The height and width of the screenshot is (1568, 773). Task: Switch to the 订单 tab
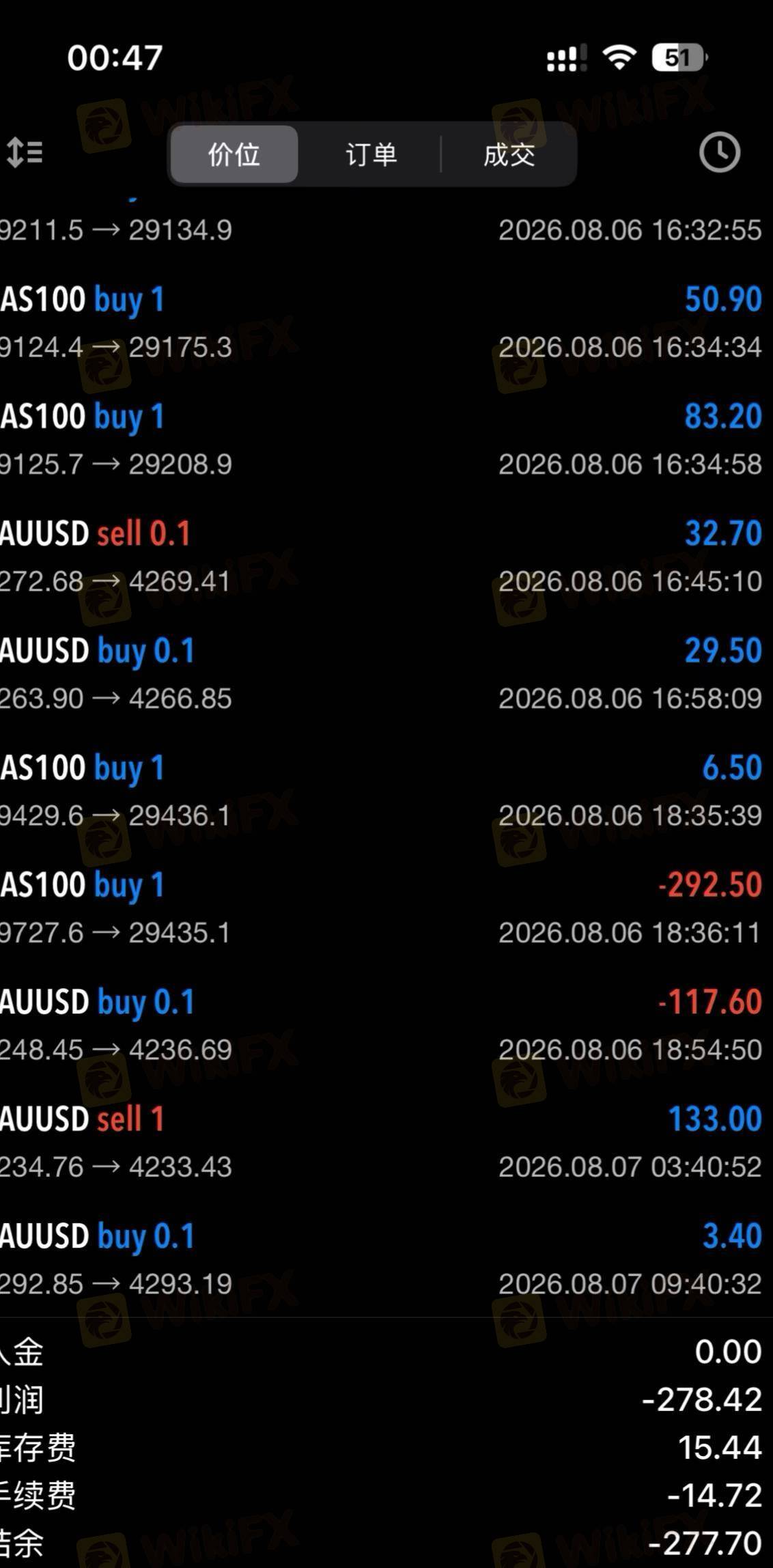pos(371,154)
